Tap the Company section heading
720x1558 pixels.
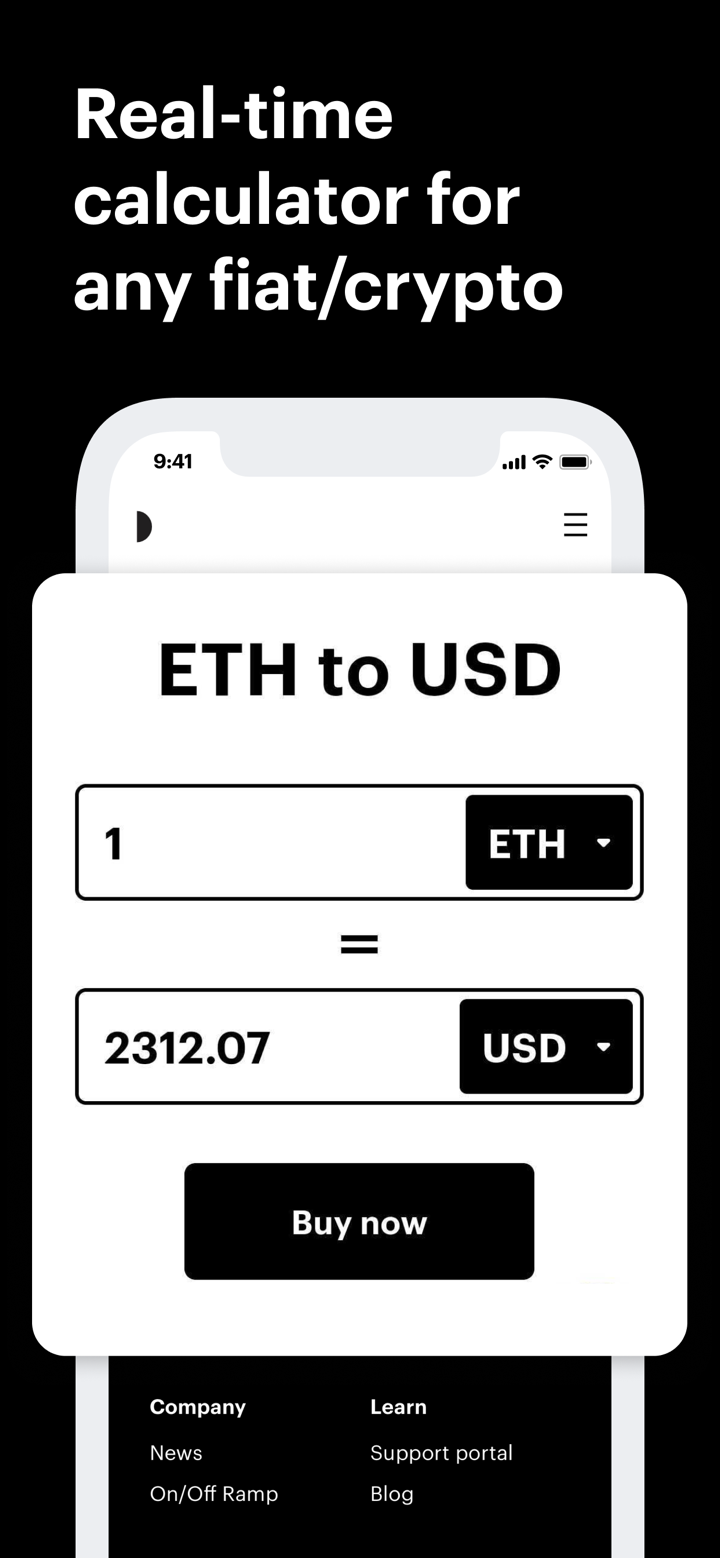coord(197,1407)
